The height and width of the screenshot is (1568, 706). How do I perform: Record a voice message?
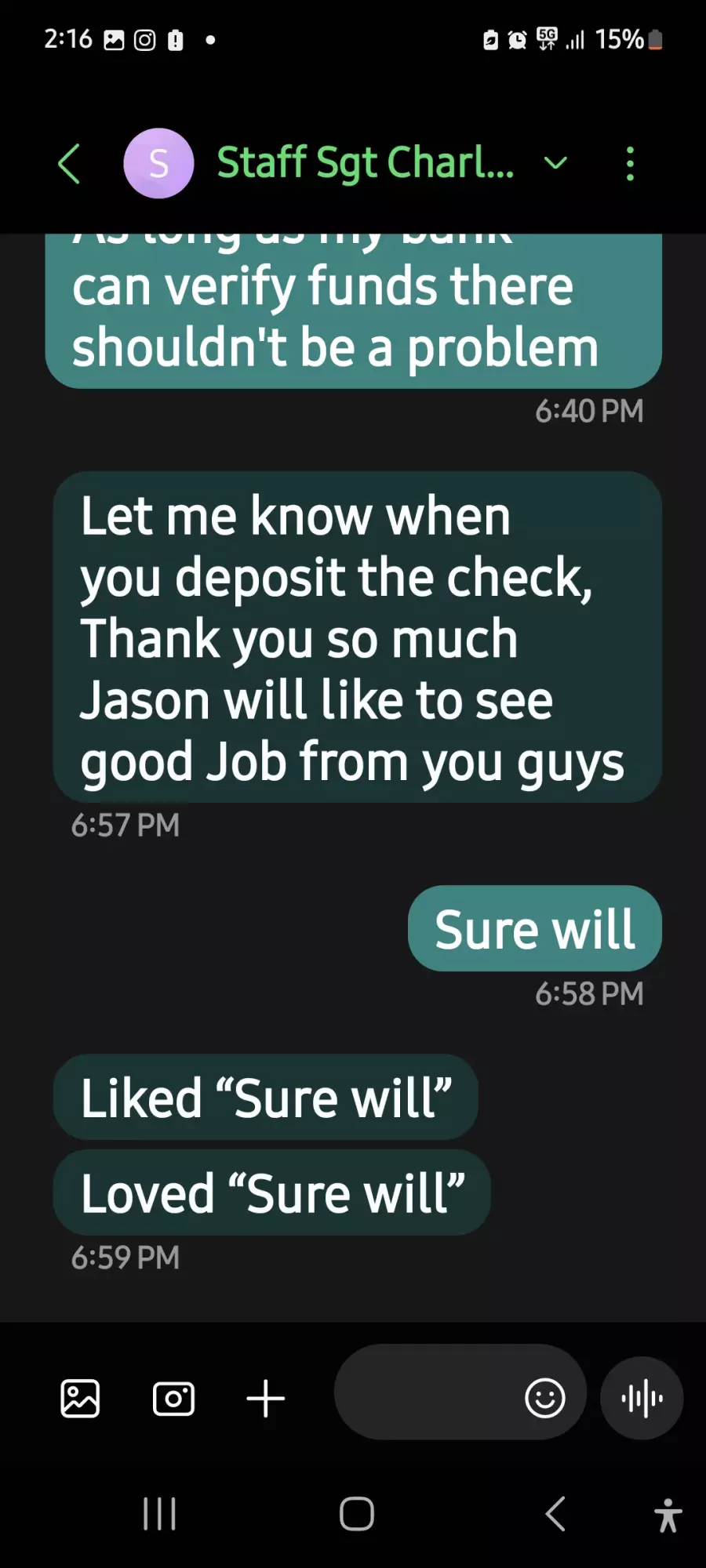pyautogui.click(x=642, y=1398)
